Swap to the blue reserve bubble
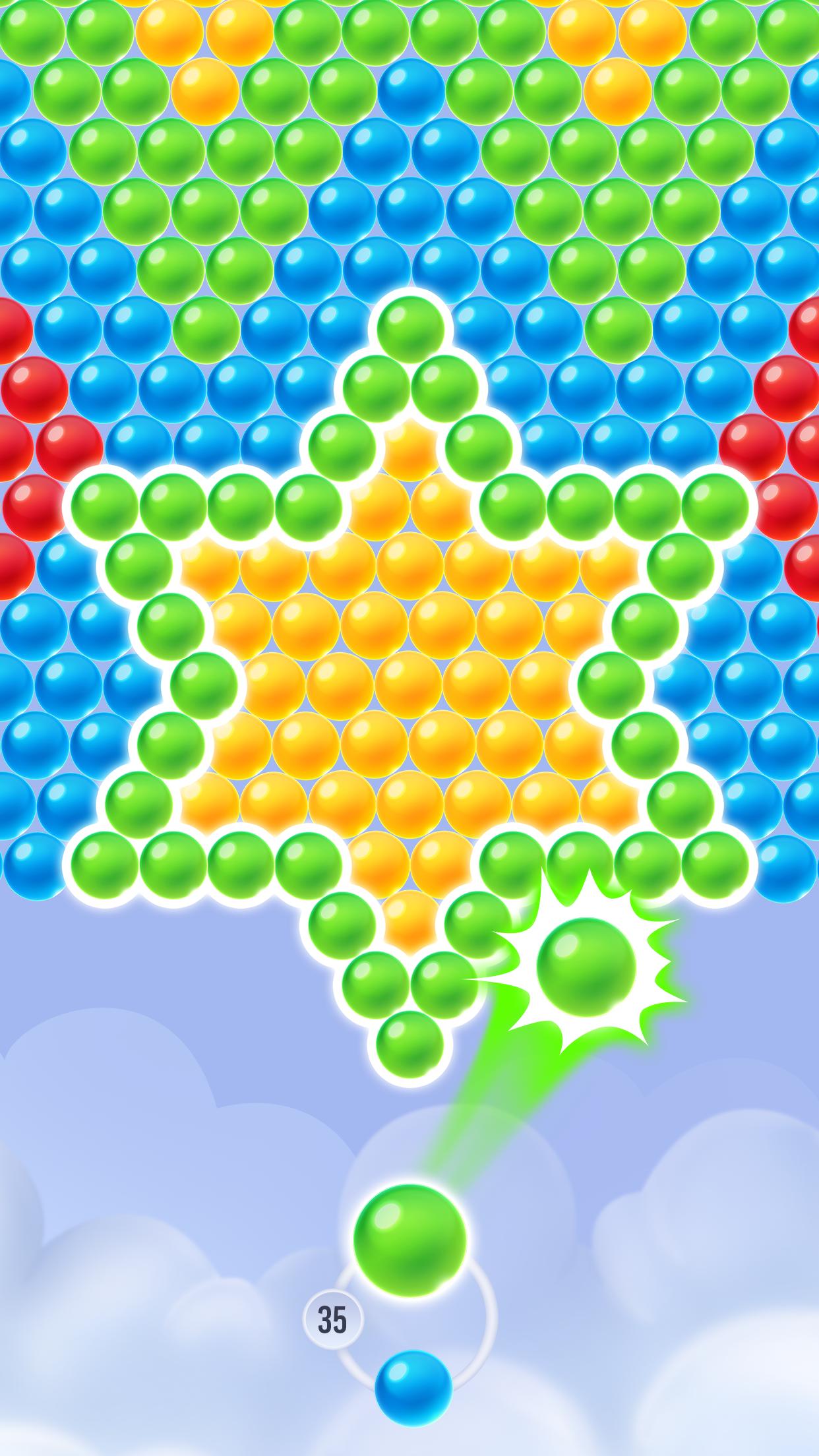 tap(413, 1389)
